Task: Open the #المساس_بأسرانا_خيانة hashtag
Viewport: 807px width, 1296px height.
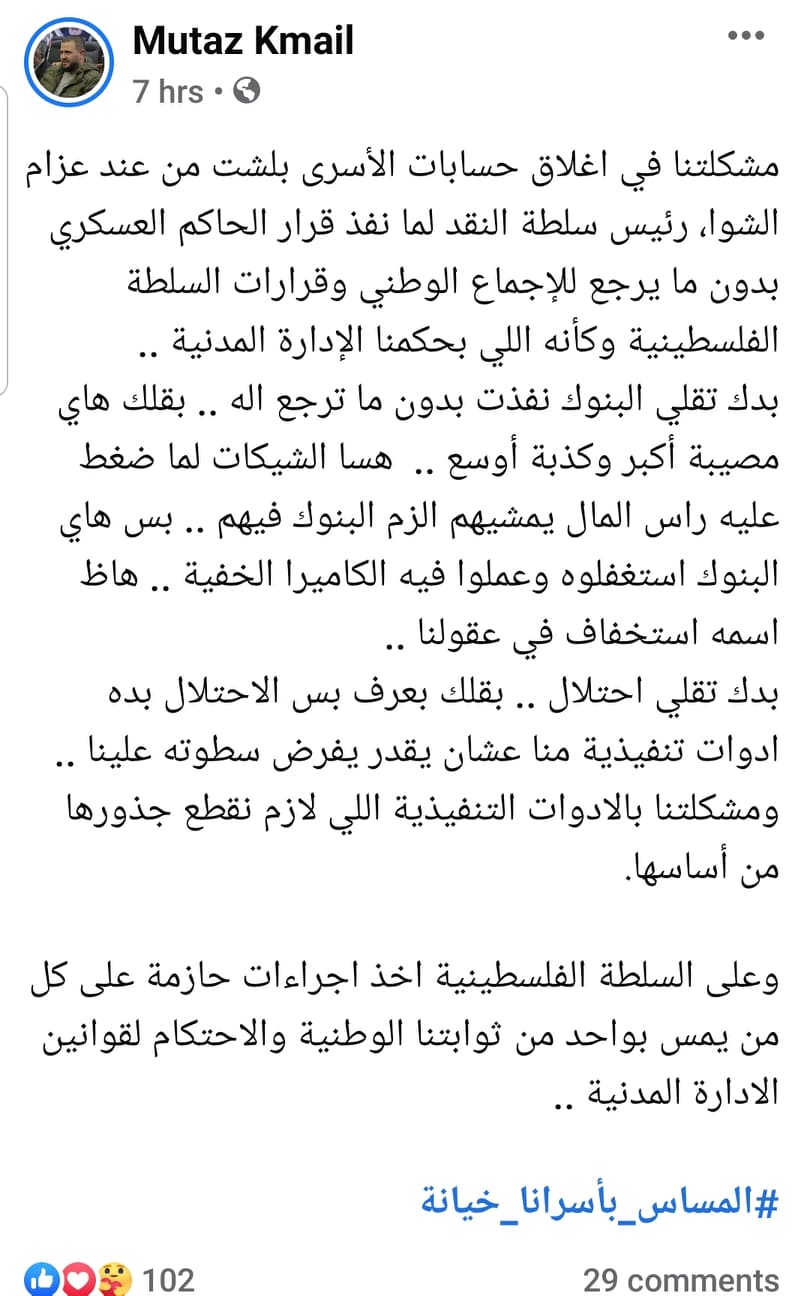Action: point(599,1200)
